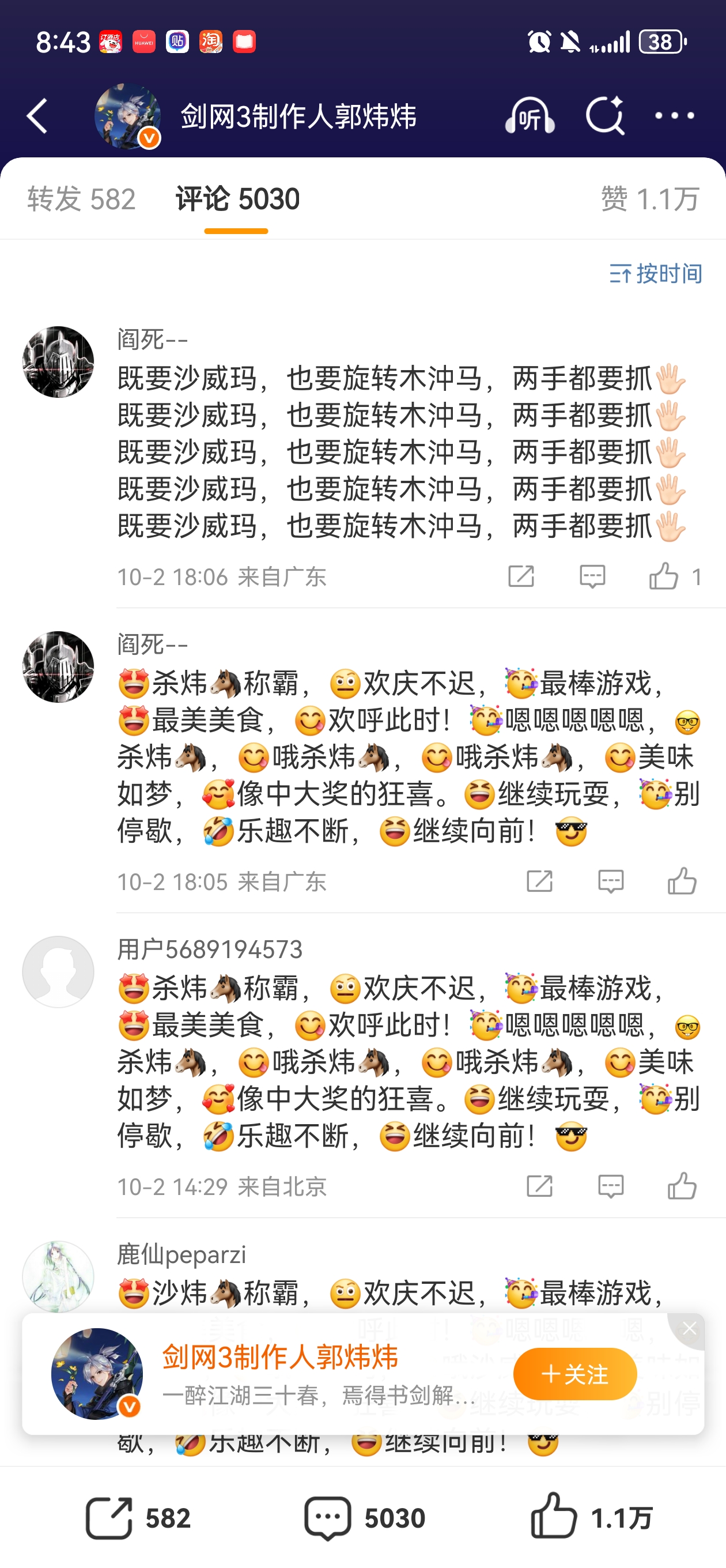726x1568 pixels.
Task: Follow 剑网3制作人郭炜炜 with +关注
Action: coord(574,1374)
